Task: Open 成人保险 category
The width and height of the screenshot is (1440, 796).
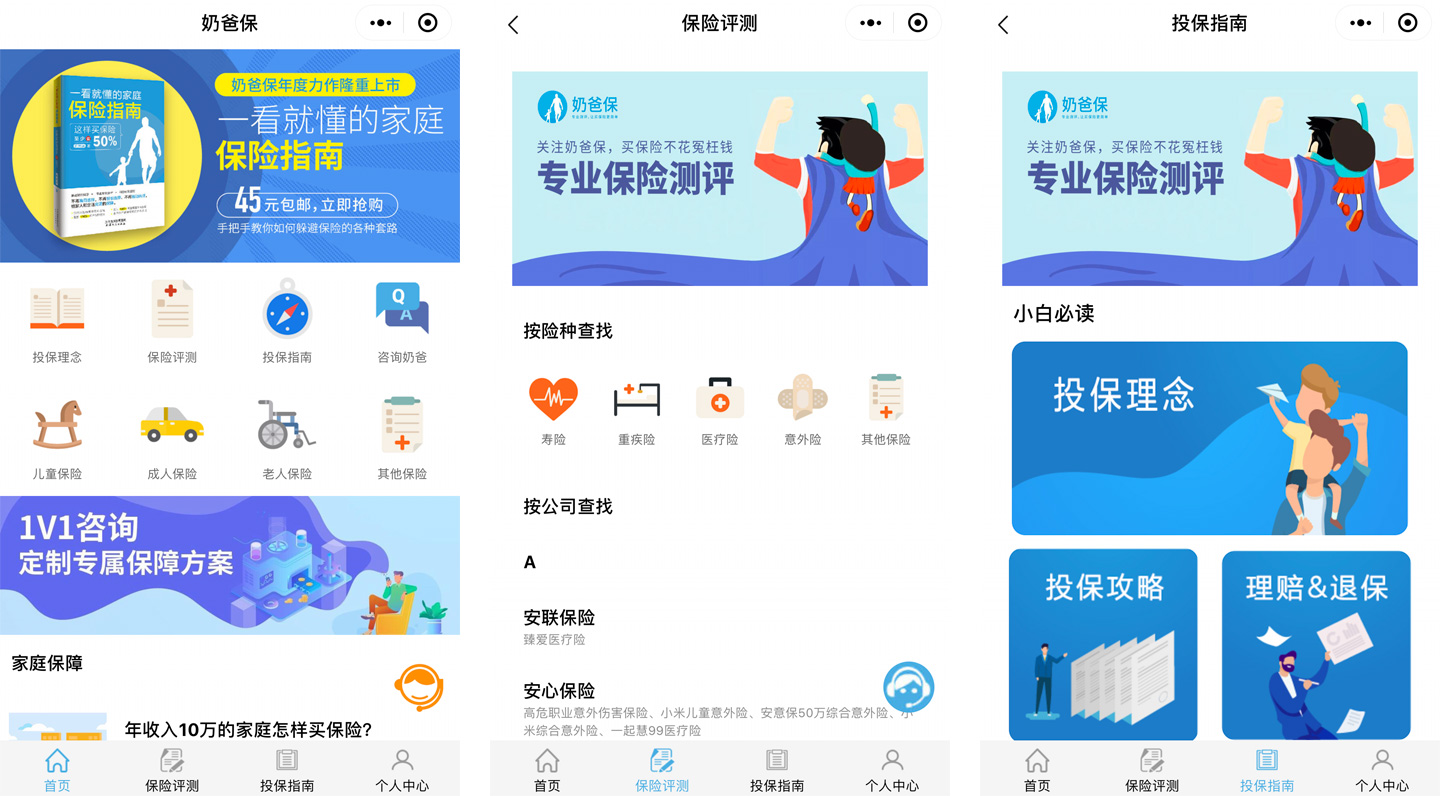Action: click(x=172, y=437)
